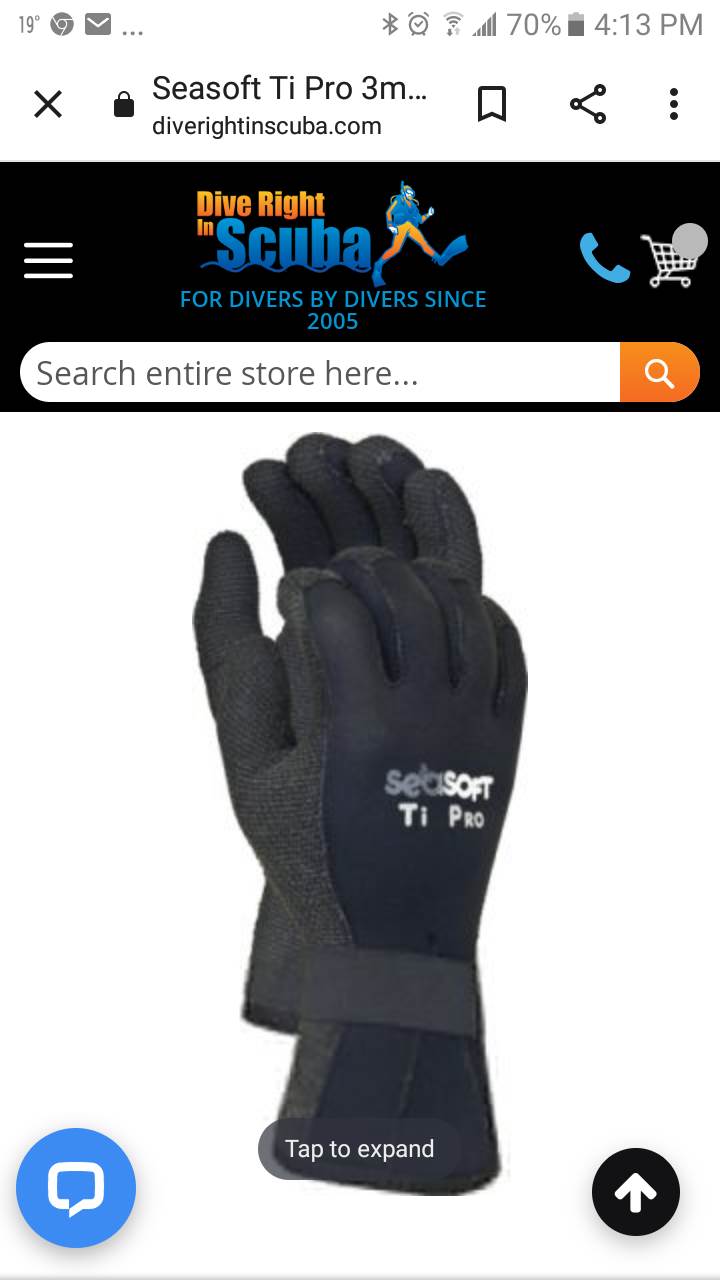Viewport: 720px width, 1280px height.
Task: Open the hamburger navigation menu
Action: (49, 260)
